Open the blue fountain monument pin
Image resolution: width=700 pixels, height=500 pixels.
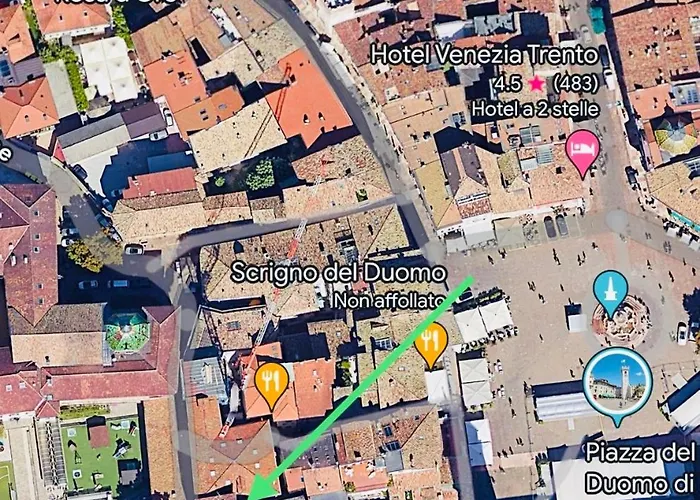point(609,291)
